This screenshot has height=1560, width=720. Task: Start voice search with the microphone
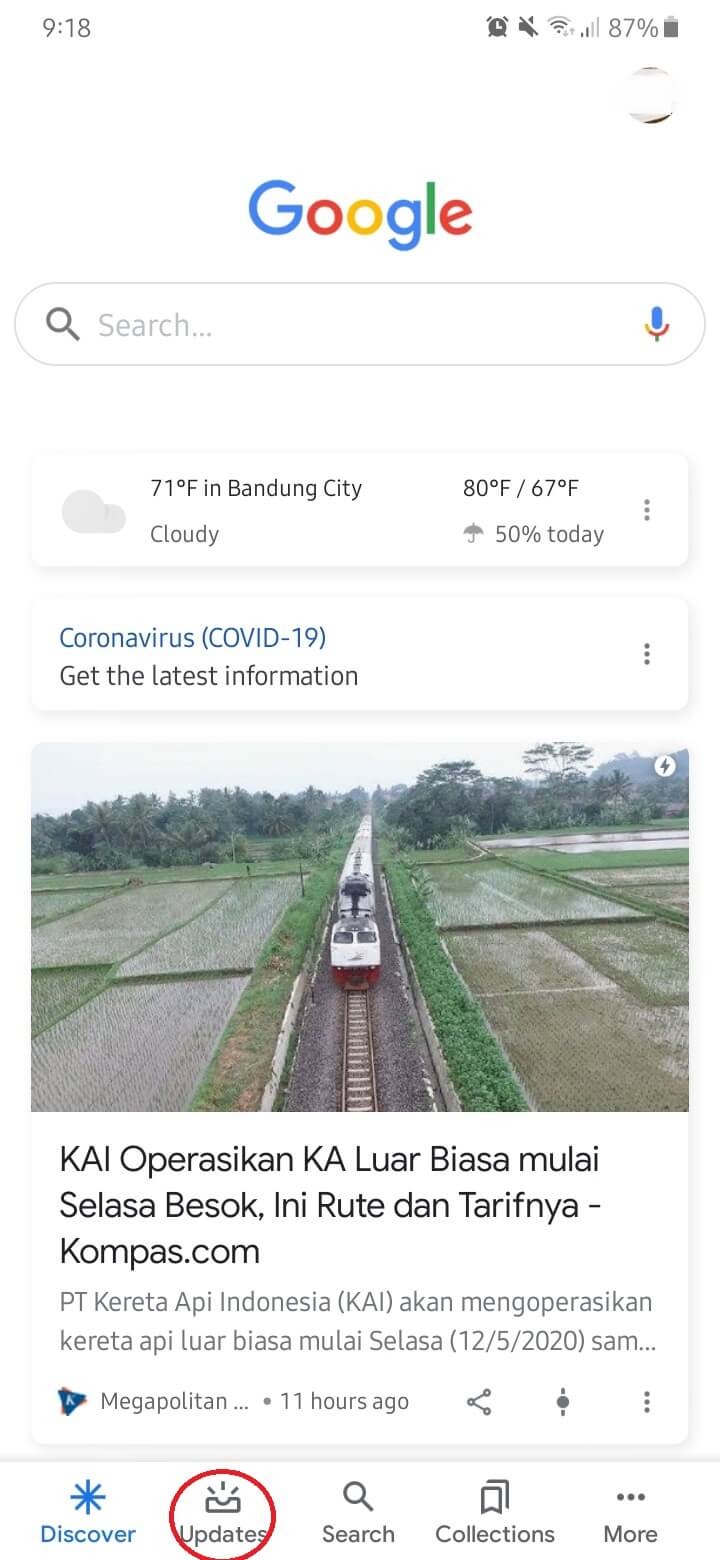pyautogui.click(x=656, y=325)
